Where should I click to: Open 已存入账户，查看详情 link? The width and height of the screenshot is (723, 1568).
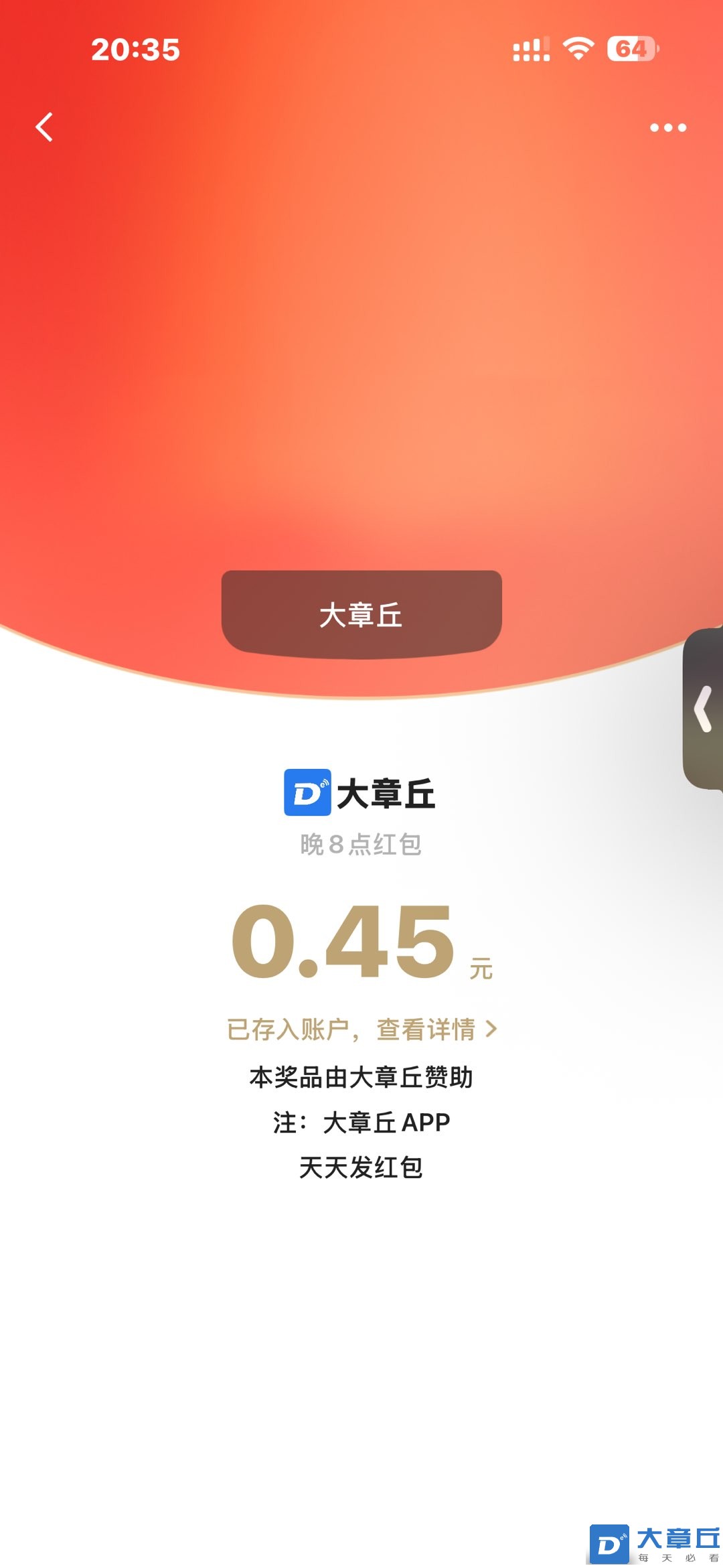point(361,1029)
